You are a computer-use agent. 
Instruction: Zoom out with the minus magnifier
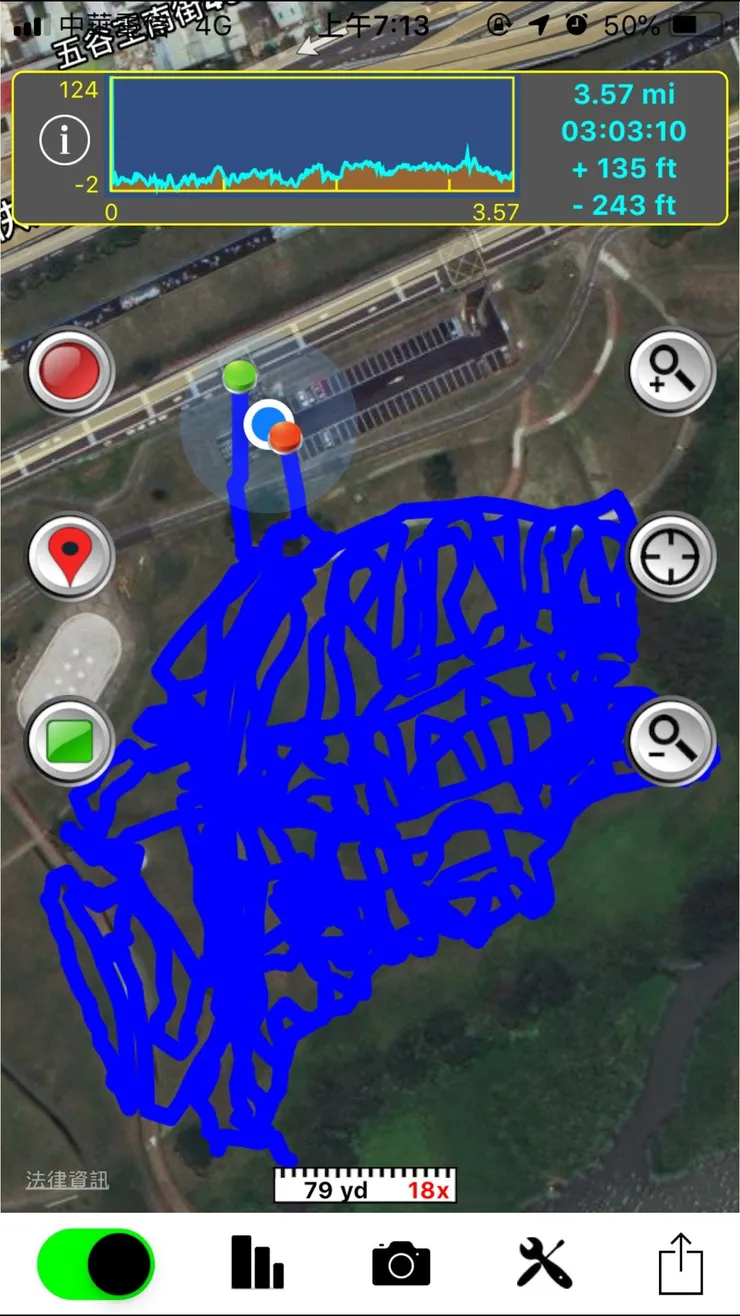click(x=671, y=741)
